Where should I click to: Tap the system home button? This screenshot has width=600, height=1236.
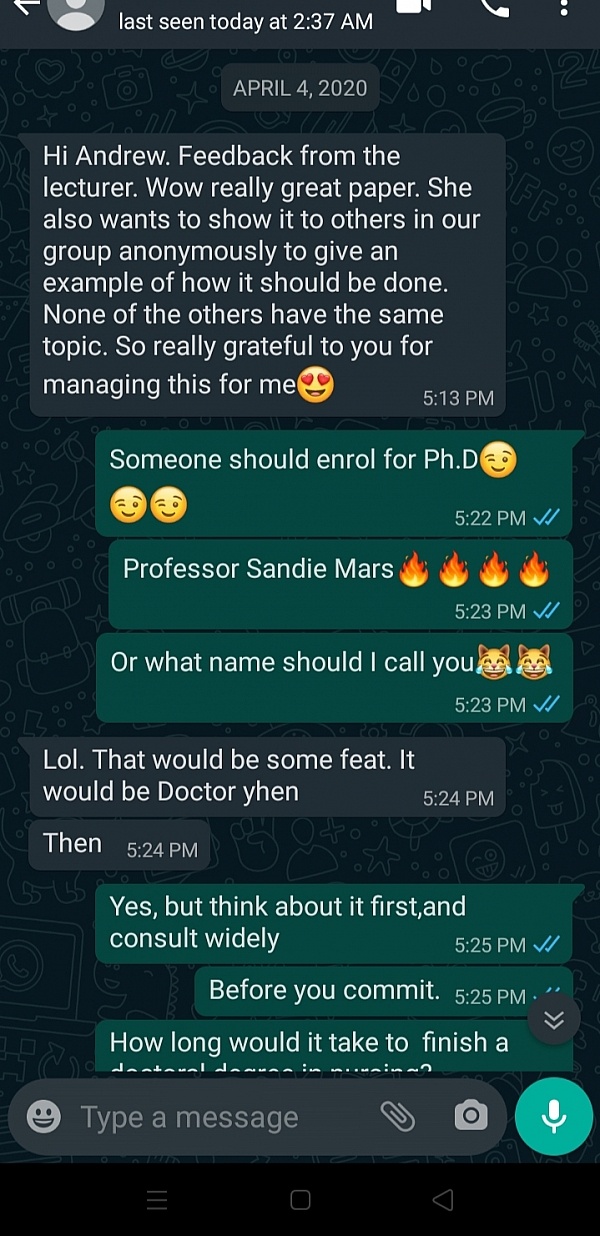click(300, 1200)
